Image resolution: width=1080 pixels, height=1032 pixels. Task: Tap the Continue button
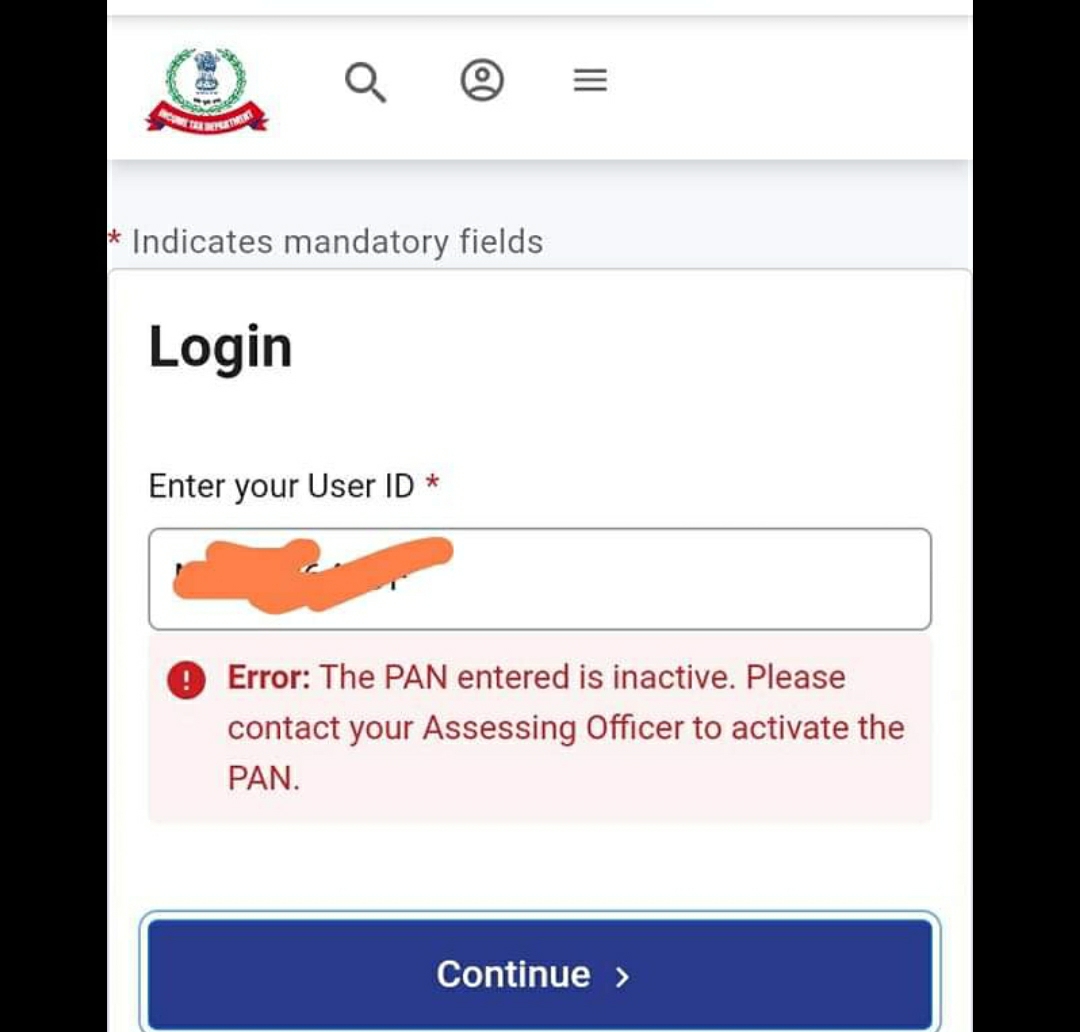540,973
